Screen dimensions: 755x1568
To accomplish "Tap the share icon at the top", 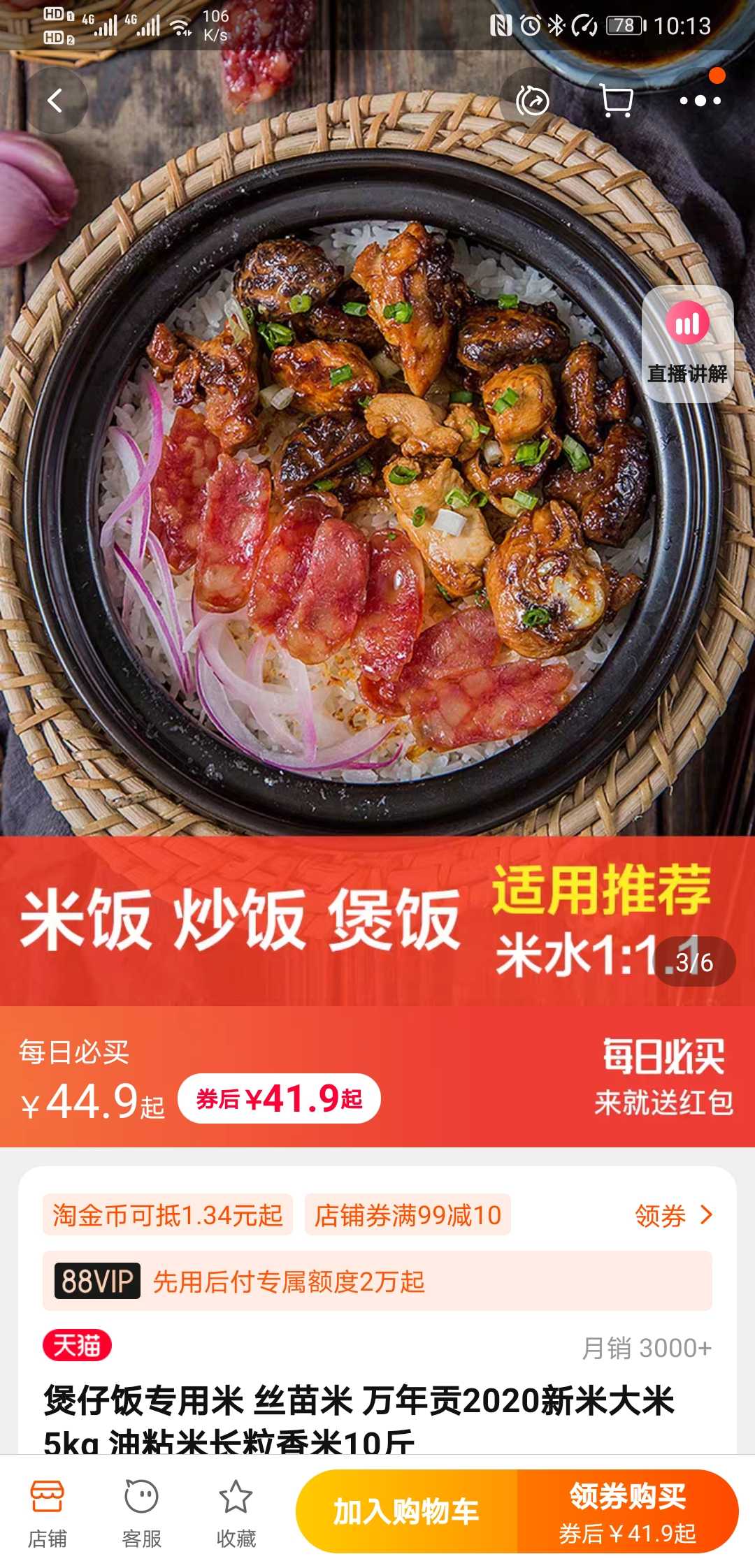I will pos(533,101).
